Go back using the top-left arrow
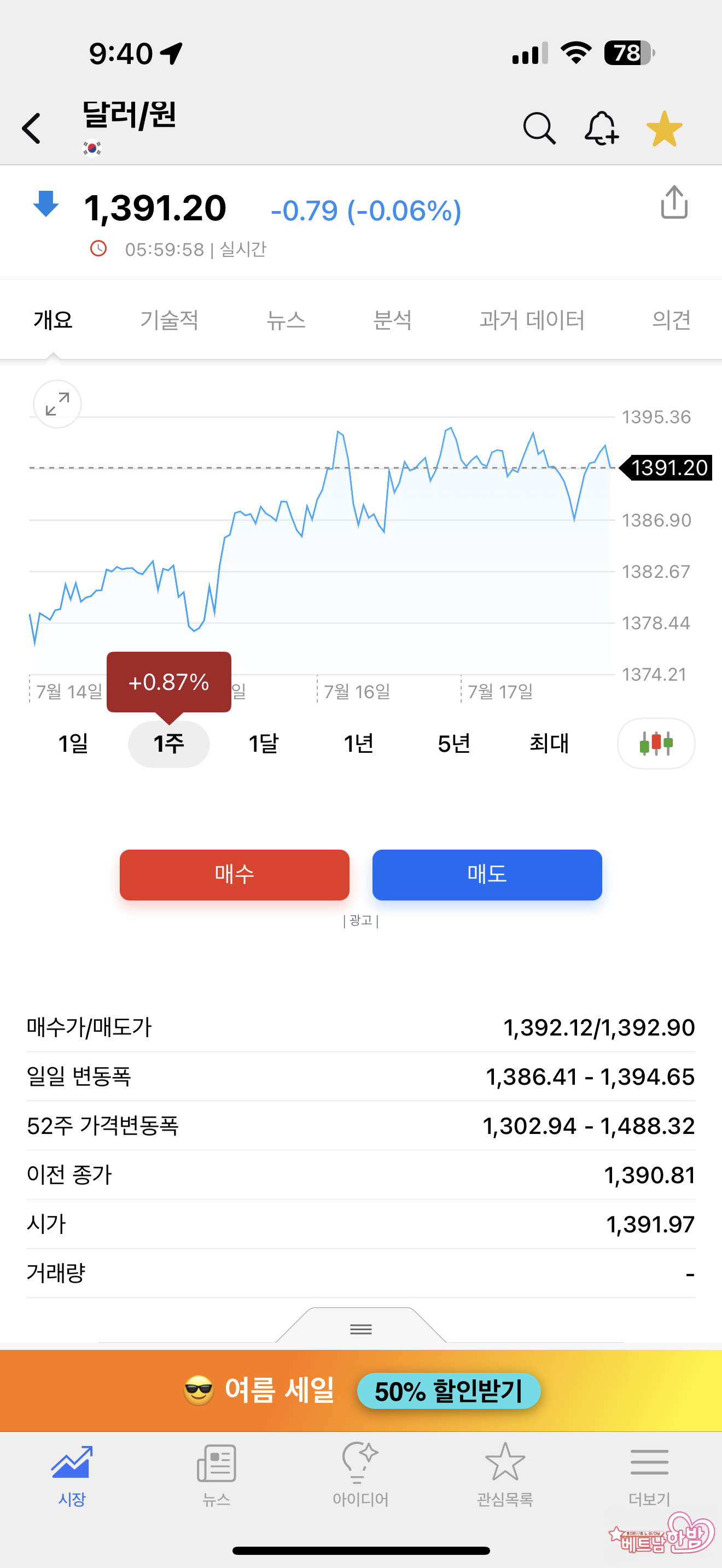722x1568 pixels. [32, 128]
